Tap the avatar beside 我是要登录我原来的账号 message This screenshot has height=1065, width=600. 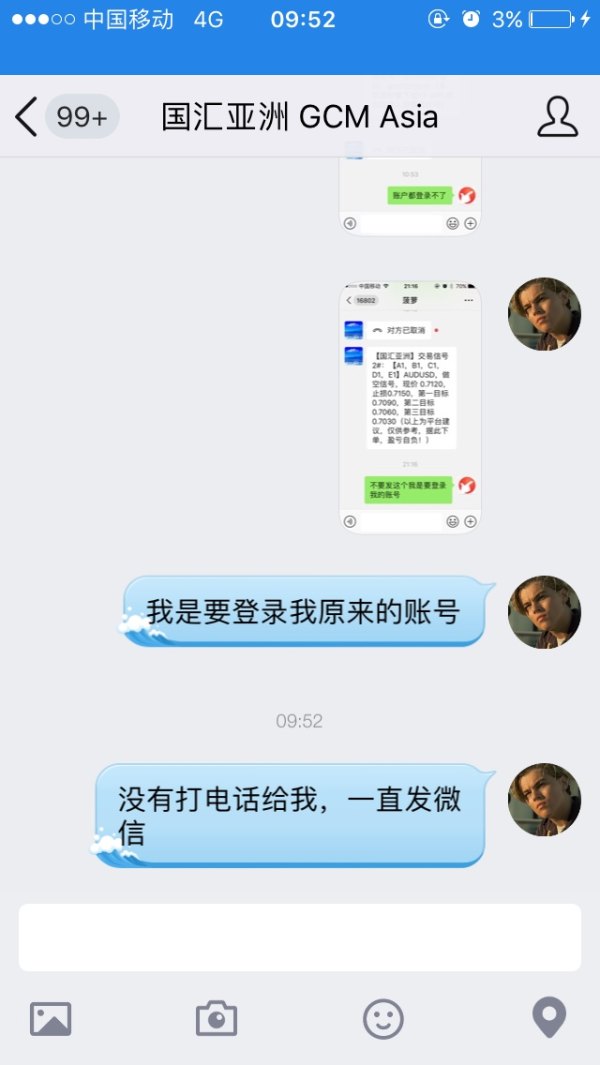(544, 611)
